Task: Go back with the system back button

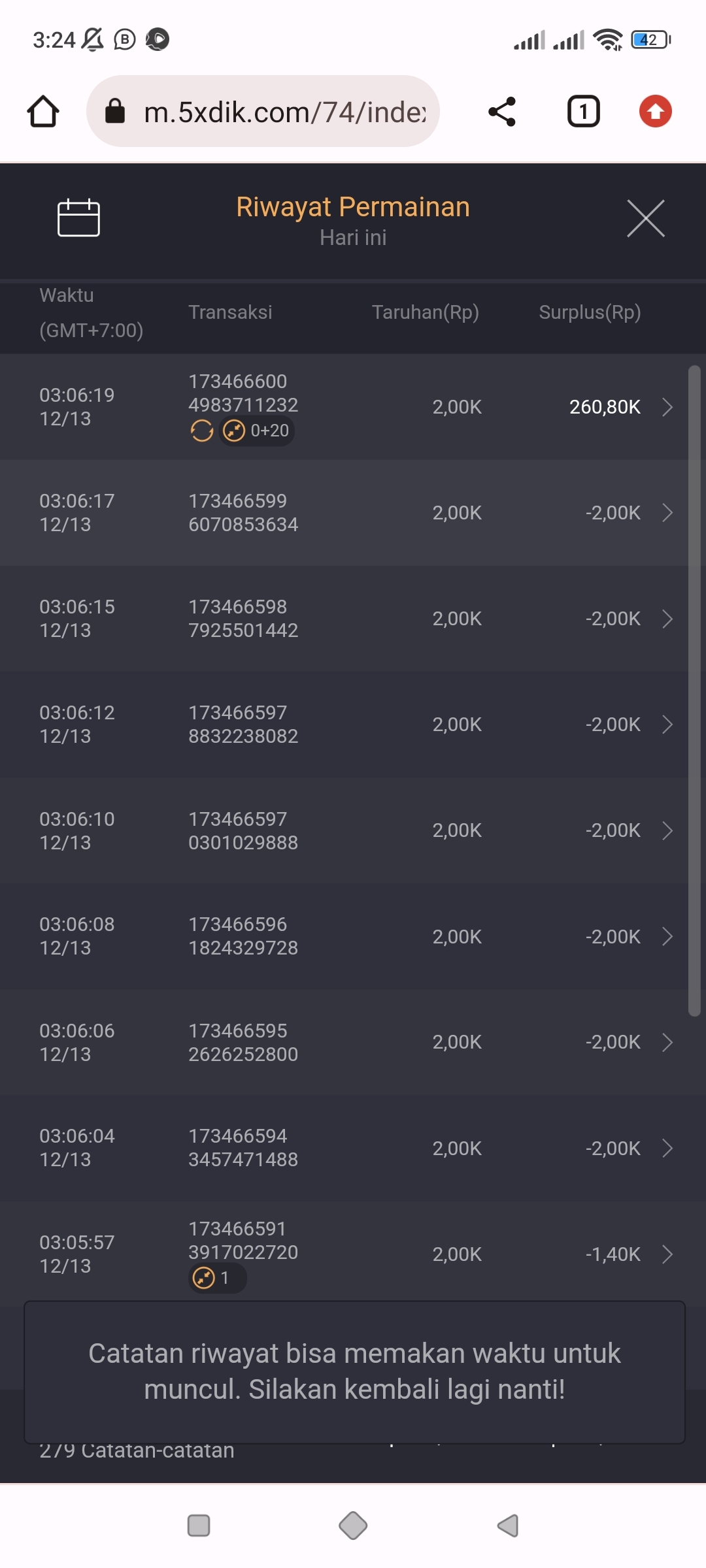Action: (508, 1526)
